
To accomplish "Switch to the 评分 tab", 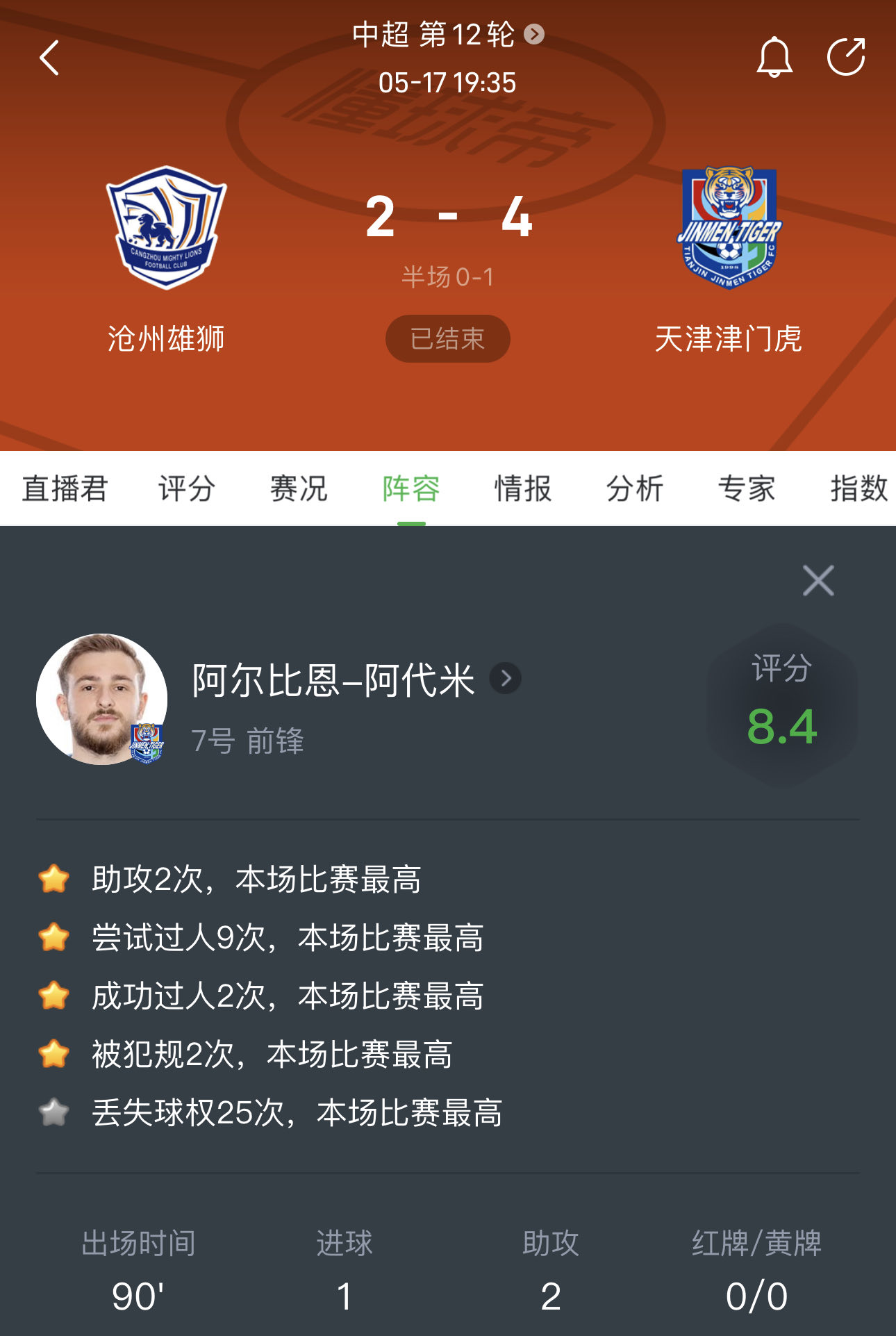I will (186, 488).
